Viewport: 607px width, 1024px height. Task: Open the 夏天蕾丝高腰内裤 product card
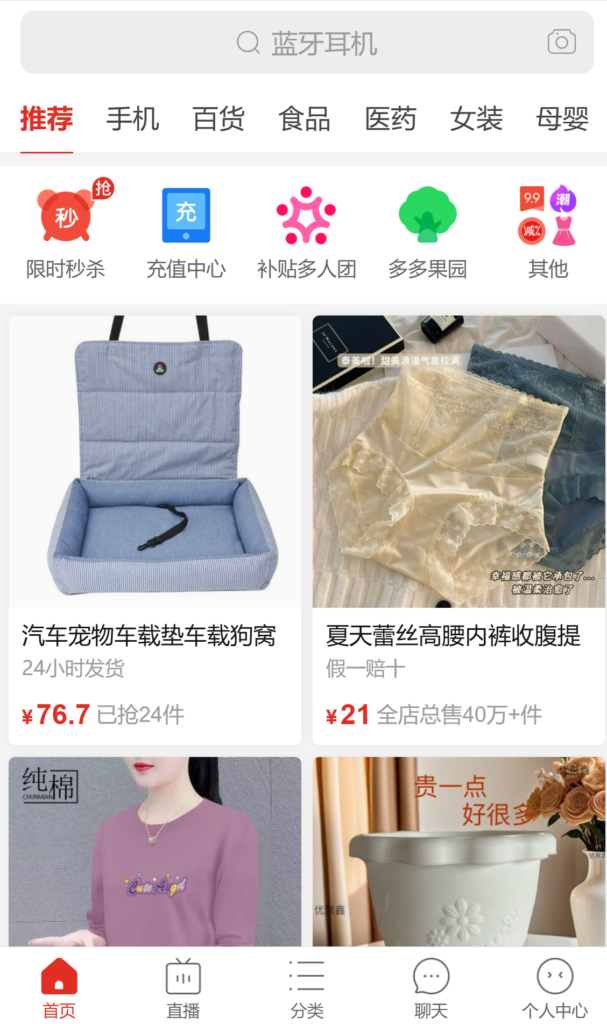click(459, 529)
